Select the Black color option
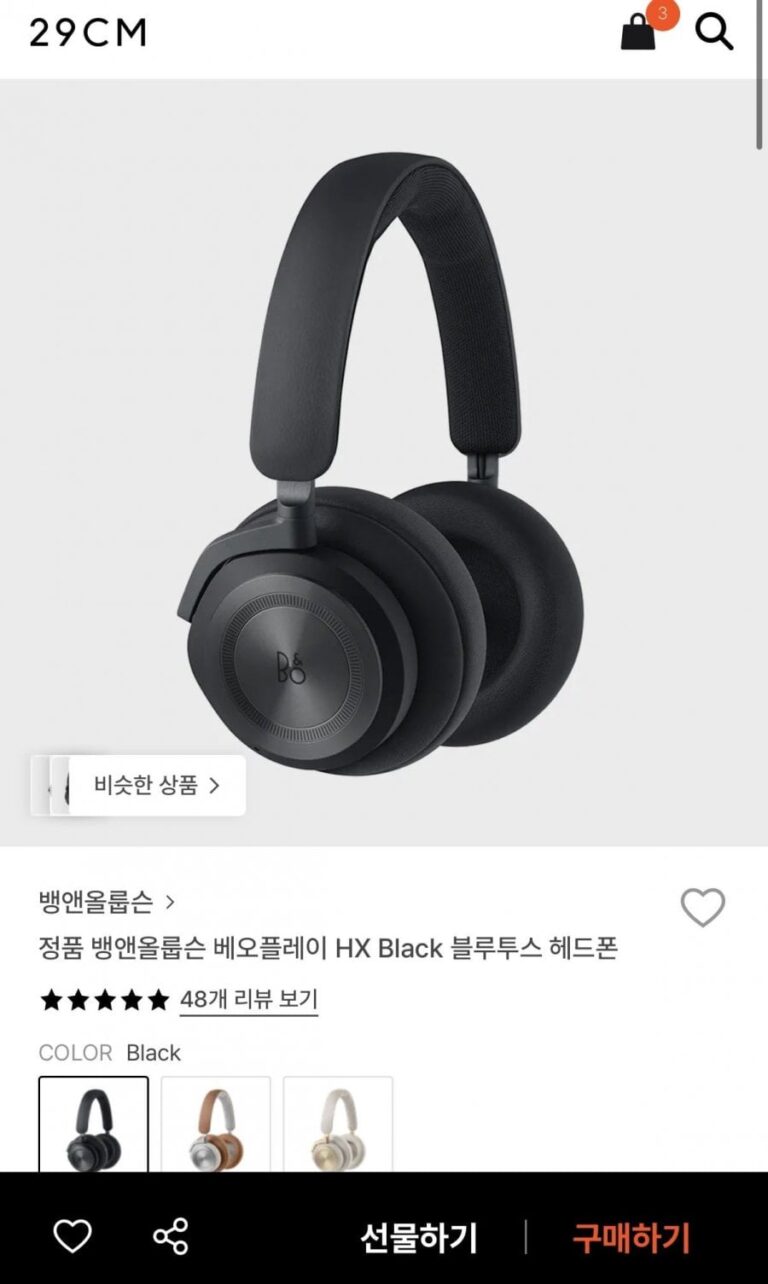The height and width of the screenshot is (1284, 768). point(94,1124)
